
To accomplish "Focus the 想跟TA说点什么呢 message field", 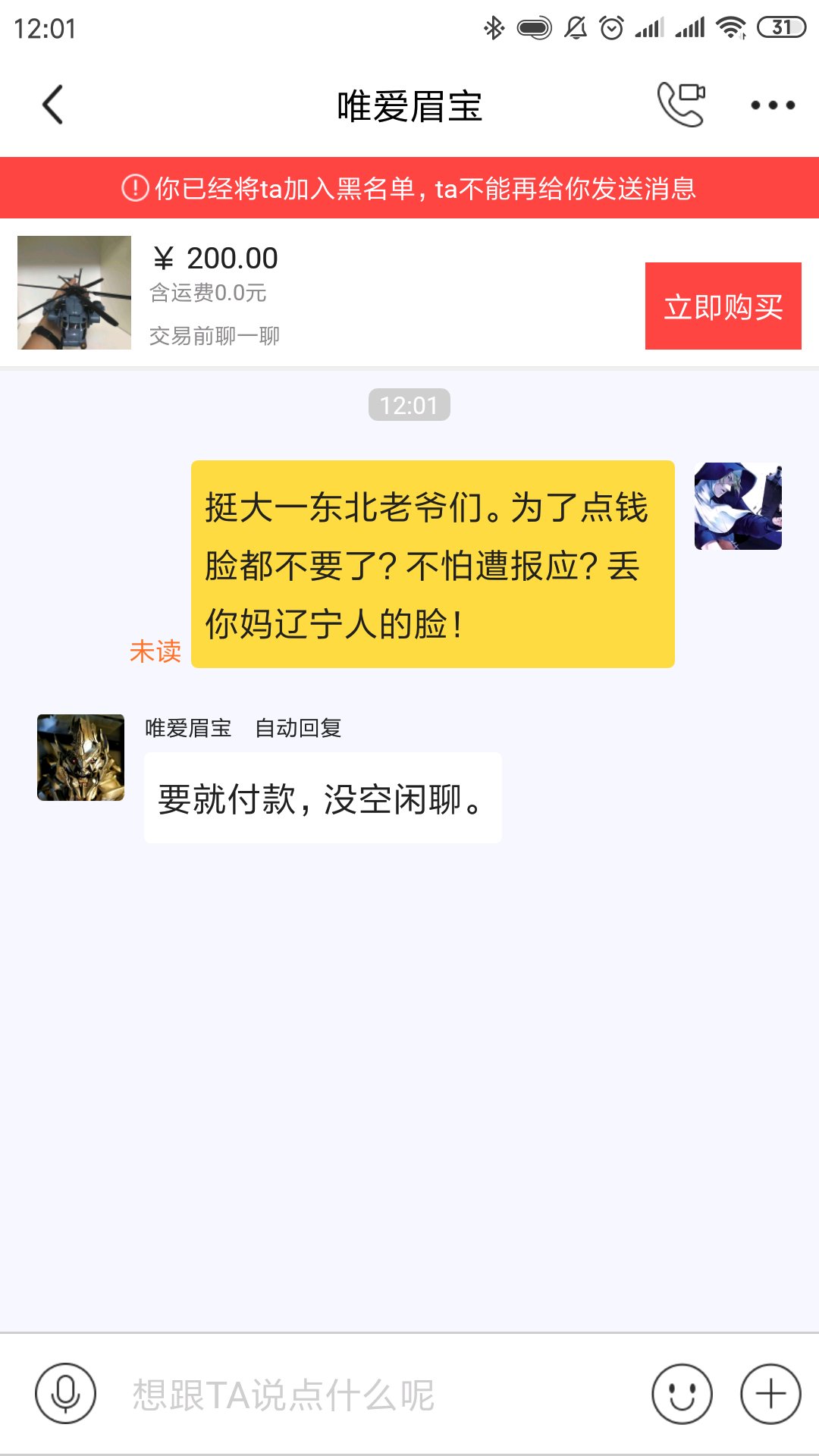I will pyautogui.click(x=379, y=1394).
